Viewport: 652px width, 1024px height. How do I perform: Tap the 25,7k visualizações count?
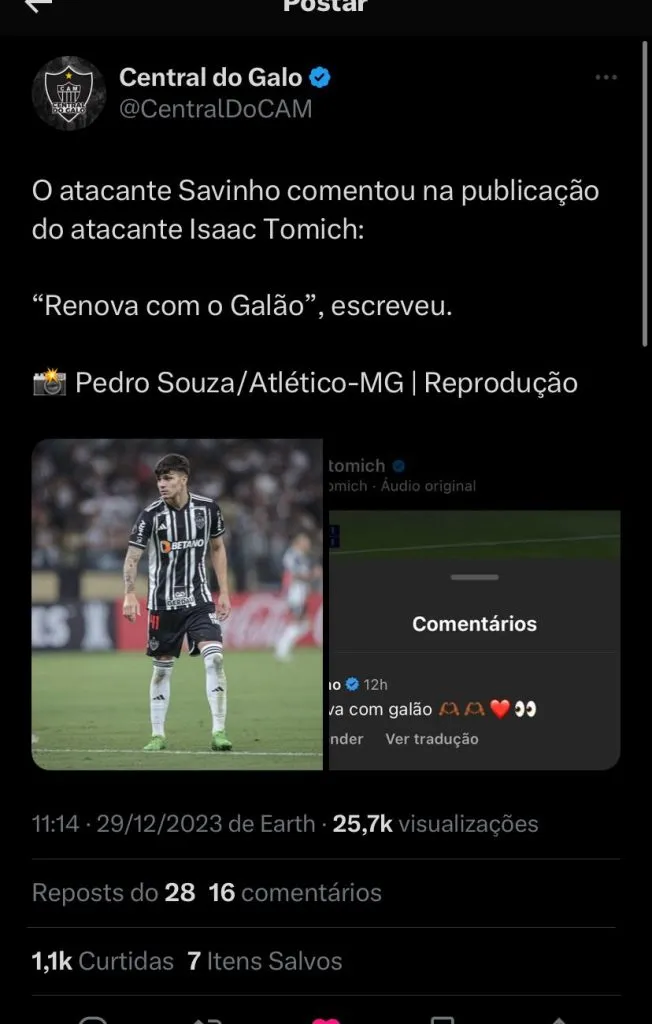point(435,824)
